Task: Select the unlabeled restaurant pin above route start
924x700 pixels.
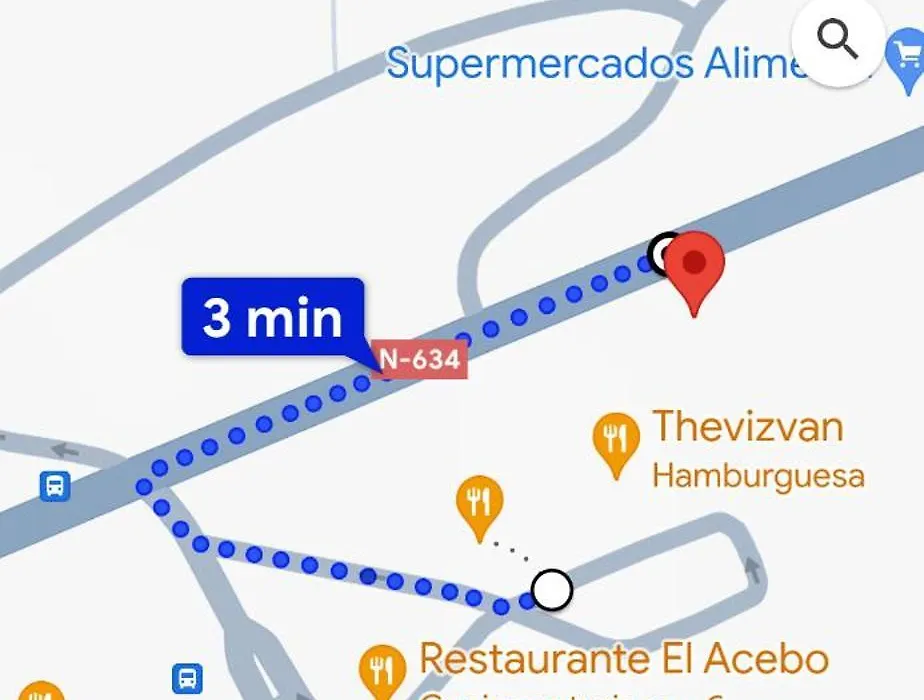Action: (480, 502)
